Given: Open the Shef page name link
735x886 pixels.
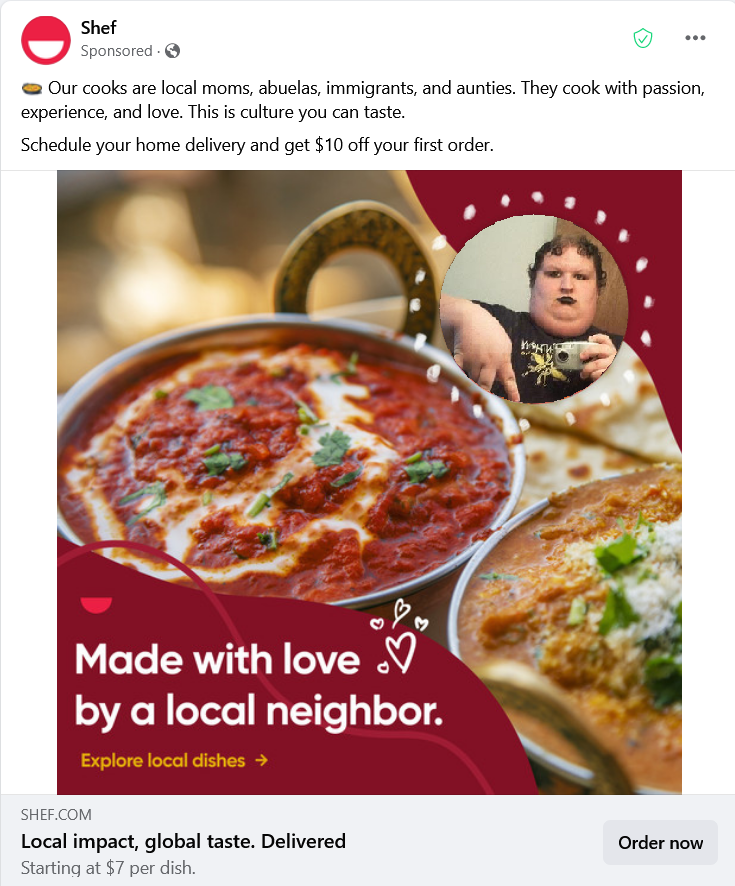Looking at the screenshot, I should pos(99,28).
